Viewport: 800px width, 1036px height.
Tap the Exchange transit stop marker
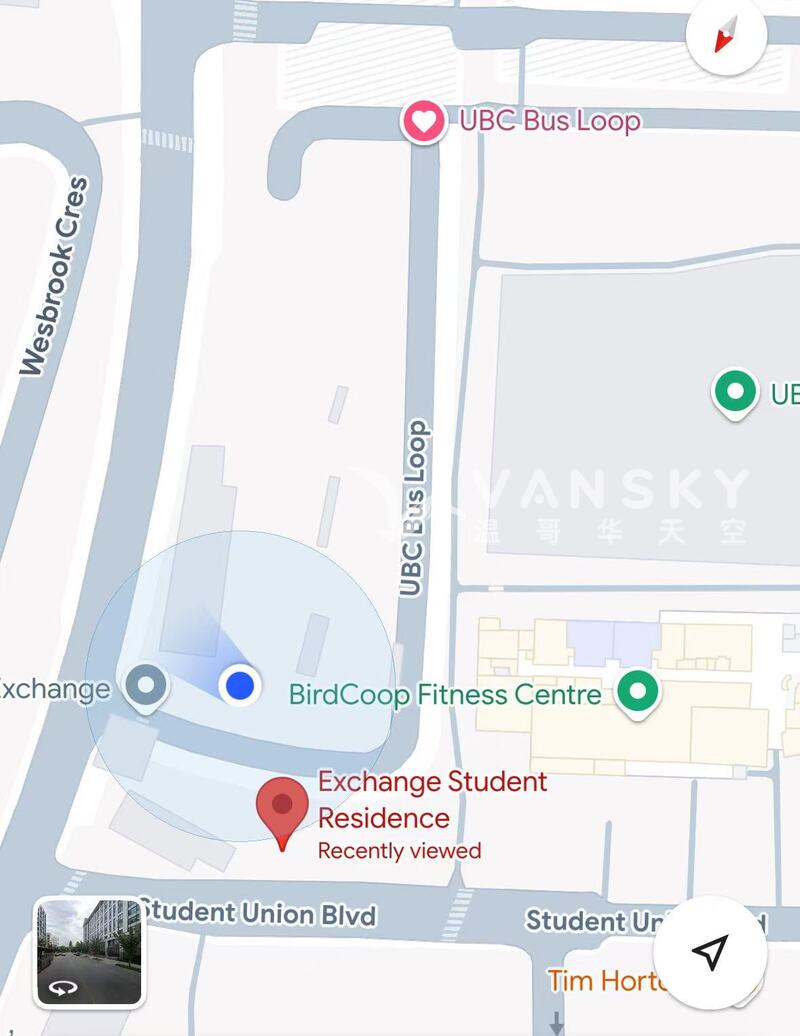(148, 686)
